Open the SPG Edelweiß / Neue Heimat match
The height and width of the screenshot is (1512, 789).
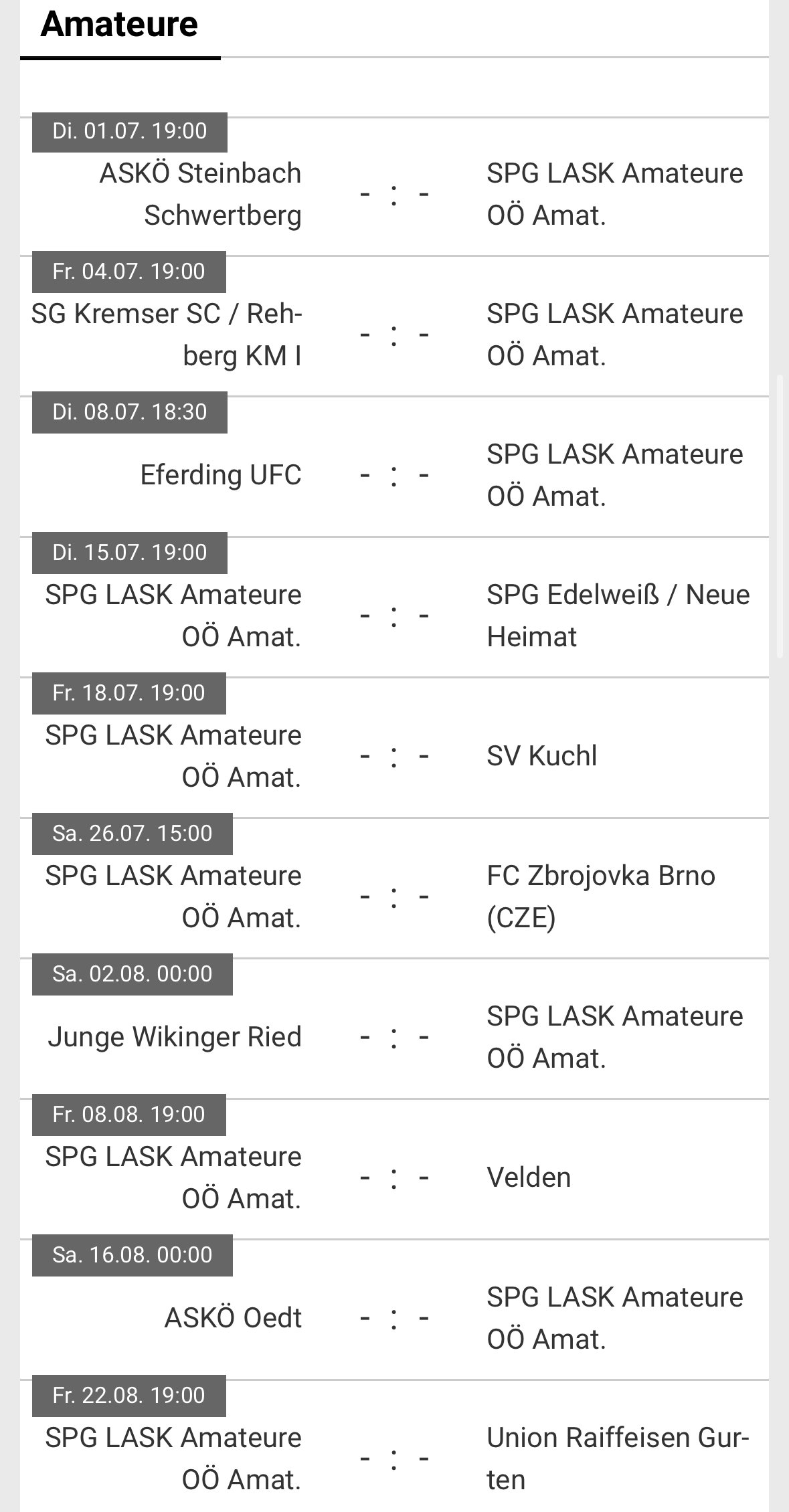[x=394, y=607]
